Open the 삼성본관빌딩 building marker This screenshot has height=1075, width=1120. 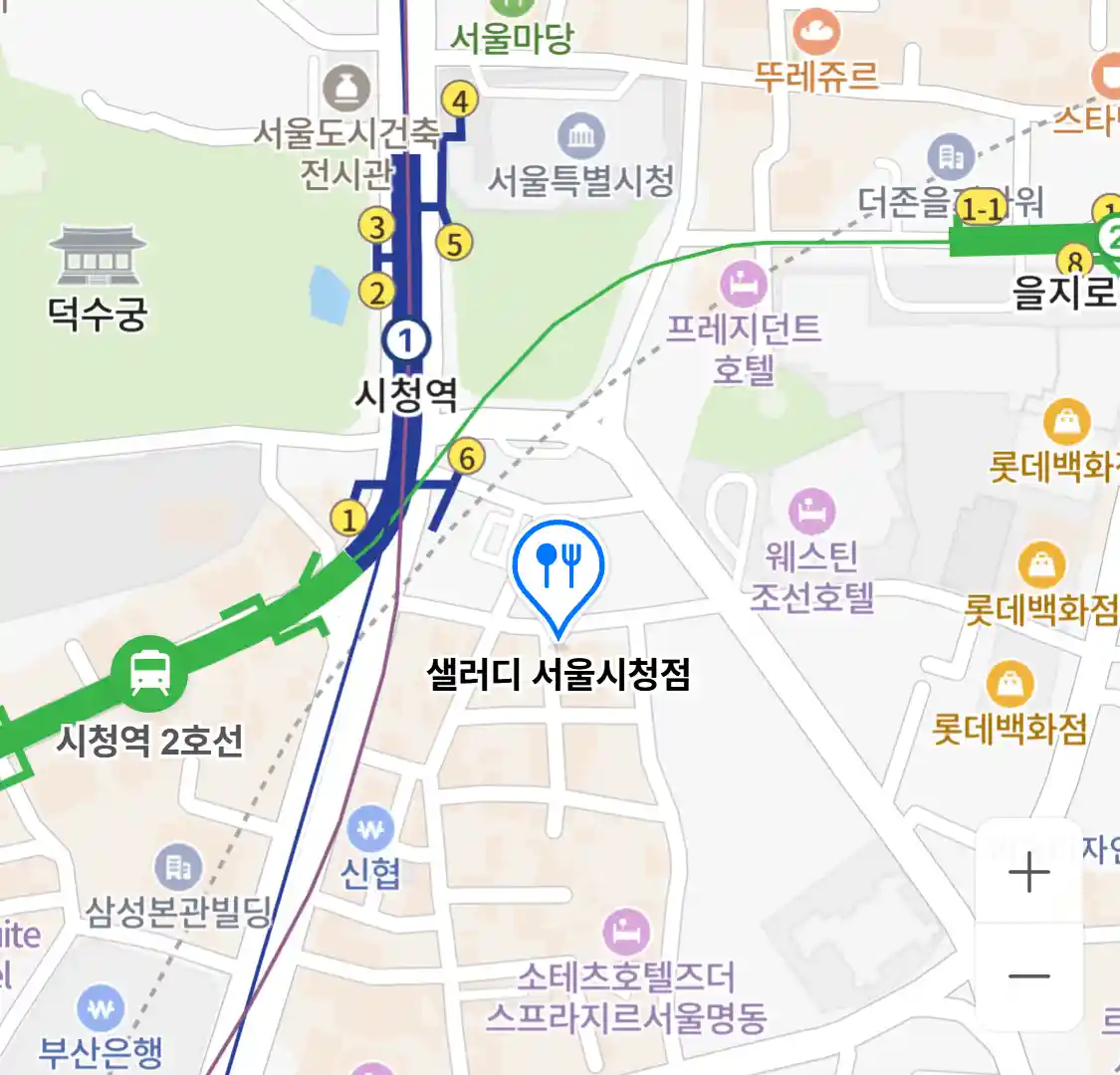click(x=178, y=868)
